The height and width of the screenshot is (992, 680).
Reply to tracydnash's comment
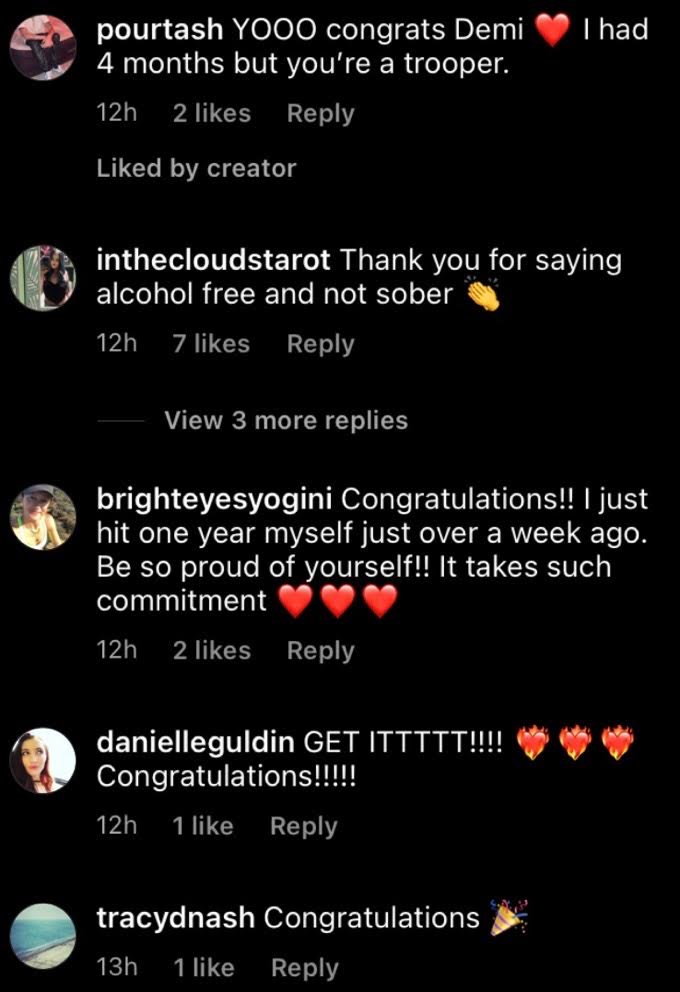pos(304,968)
